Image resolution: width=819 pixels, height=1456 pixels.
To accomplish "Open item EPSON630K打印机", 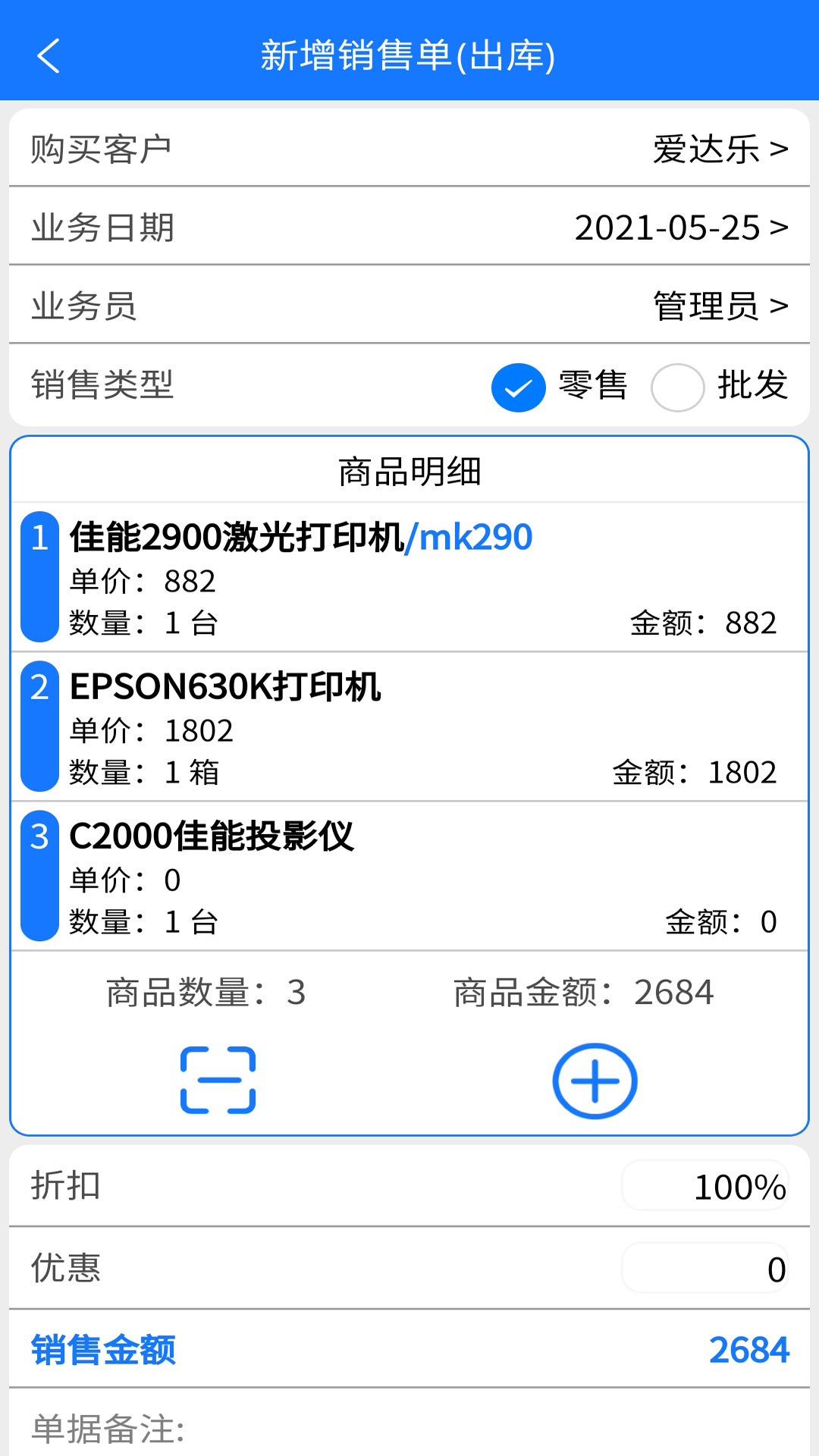I will [409, 726].
